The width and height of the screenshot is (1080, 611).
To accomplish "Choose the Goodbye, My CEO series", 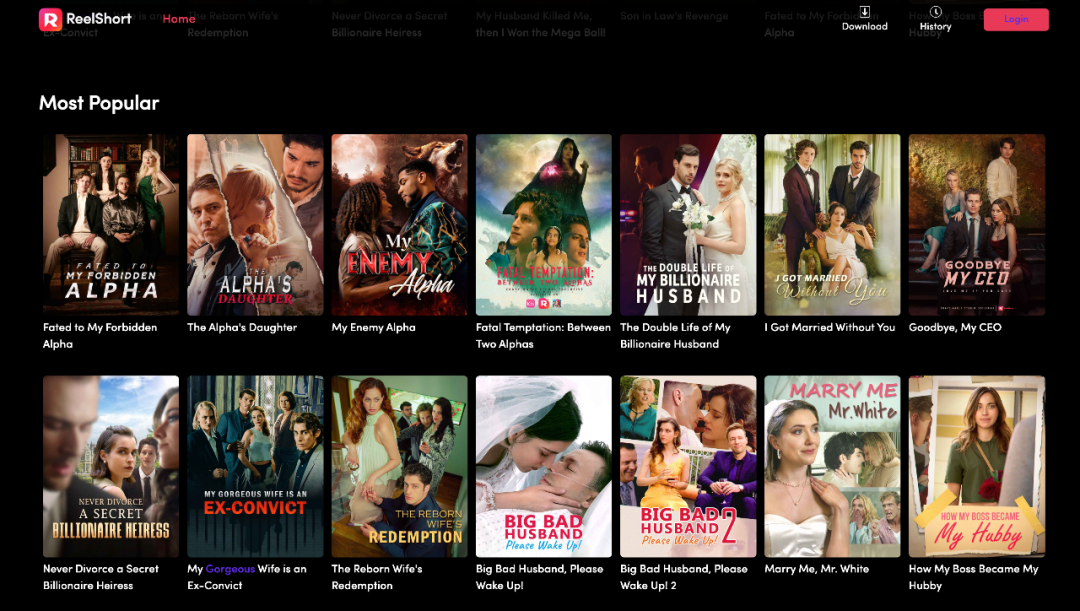I will click(976, 225).
